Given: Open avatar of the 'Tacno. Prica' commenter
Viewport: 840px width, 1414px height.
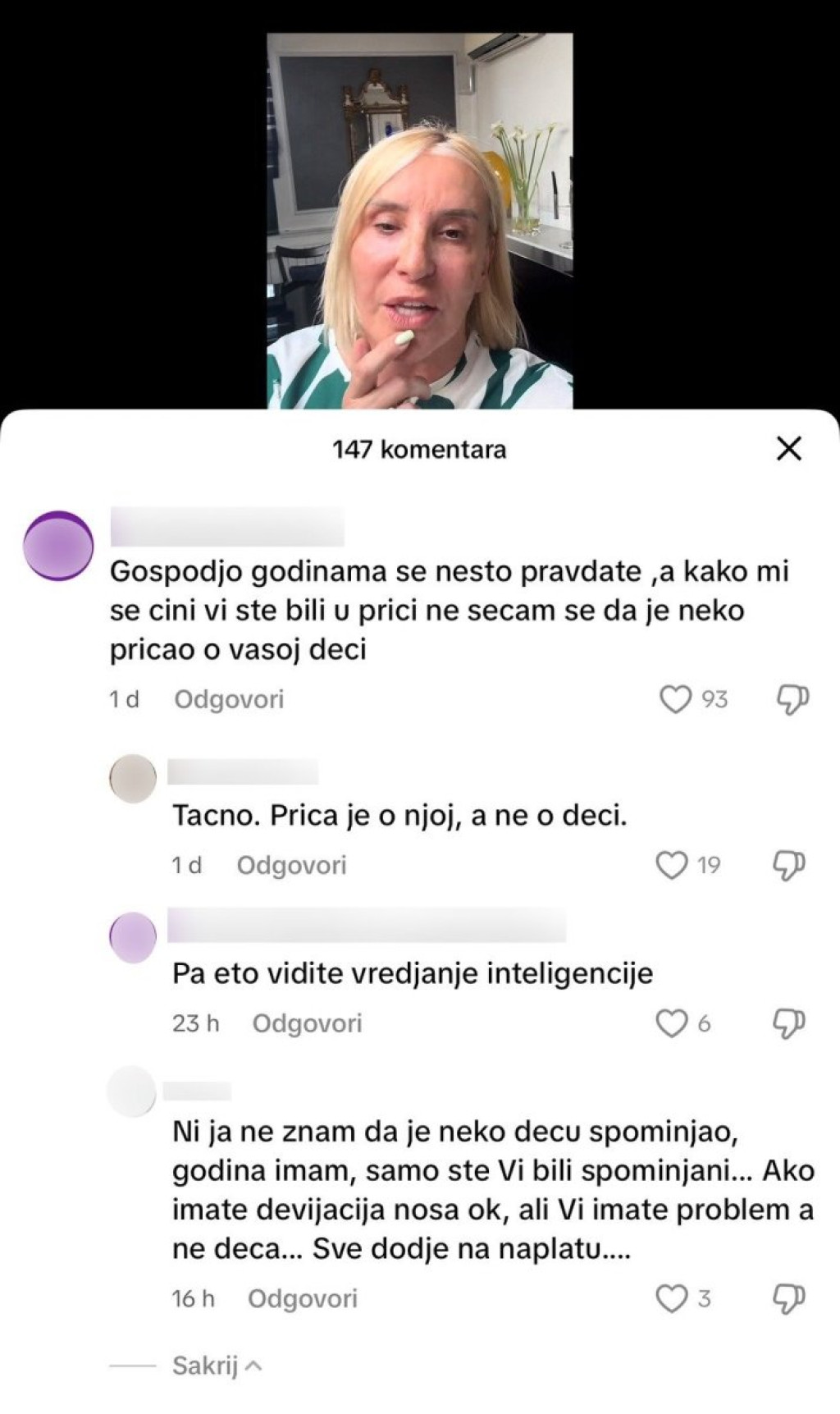Looking at the screenshot, I should click(133, 778).
